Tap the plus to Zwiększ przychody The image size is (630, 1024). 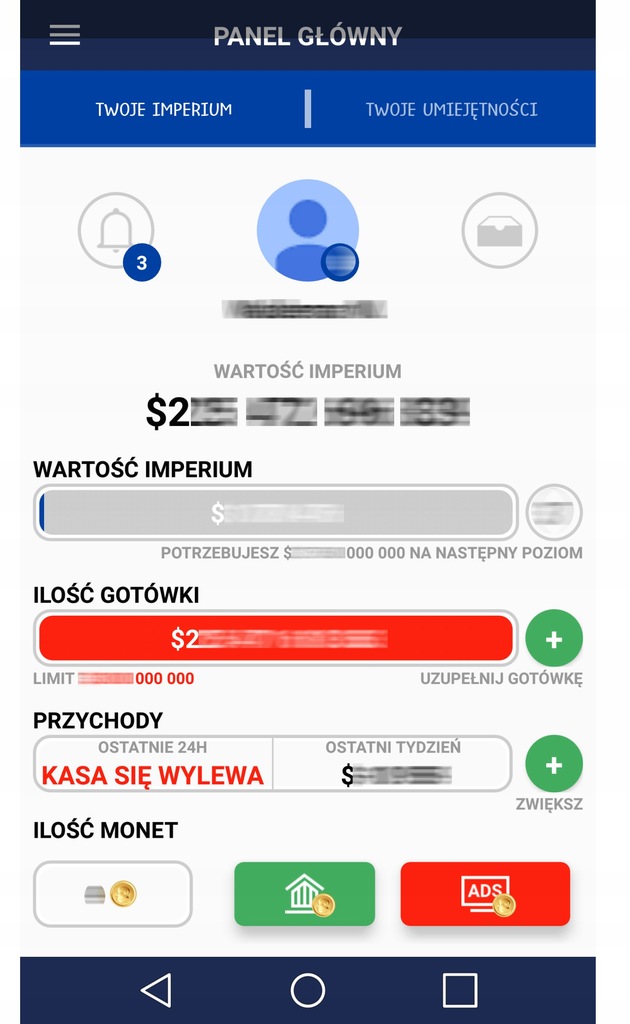(x=554, y=764)
